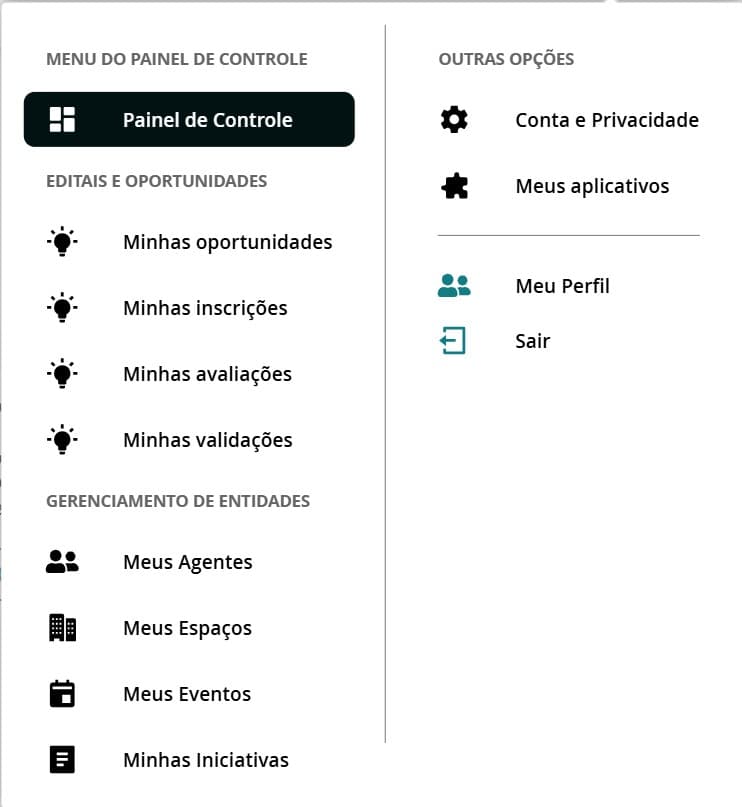This screenshot has width=742, height=807.
Task: Open Minhas Iniciativas
Action: 205,760
